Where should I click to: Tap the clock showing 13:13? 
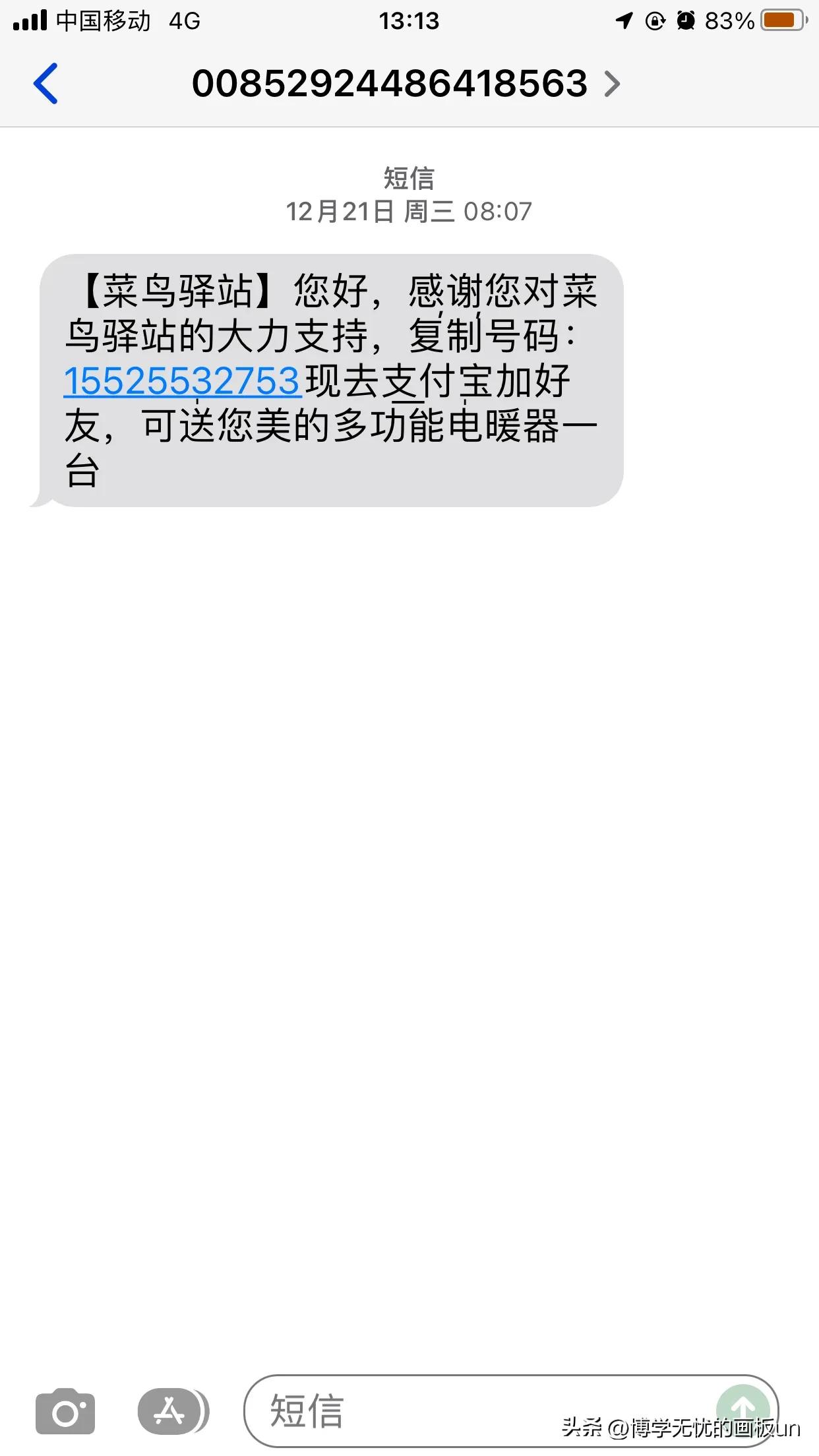(x=409, y=20)
